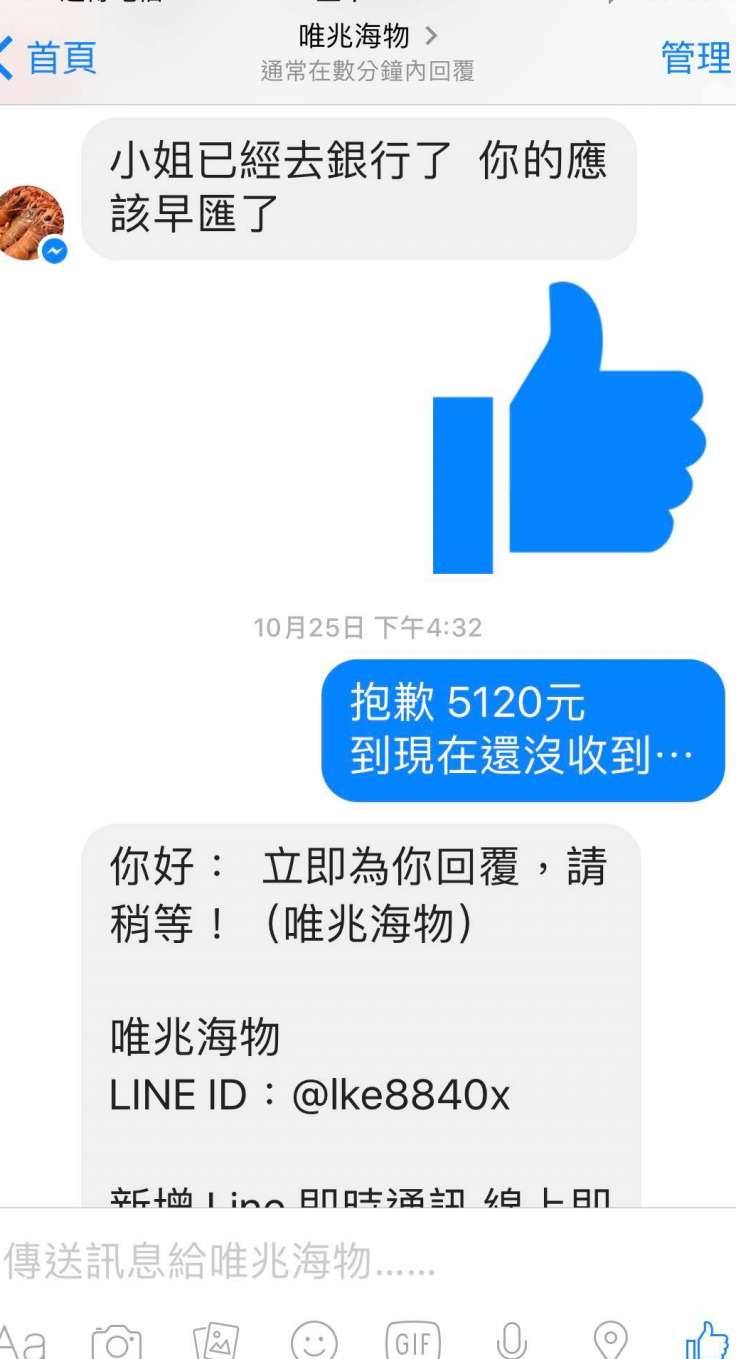Tap 管理 to manage the conversation
The height and width of the screenshot is (1359, 736).
coord(695,58)
